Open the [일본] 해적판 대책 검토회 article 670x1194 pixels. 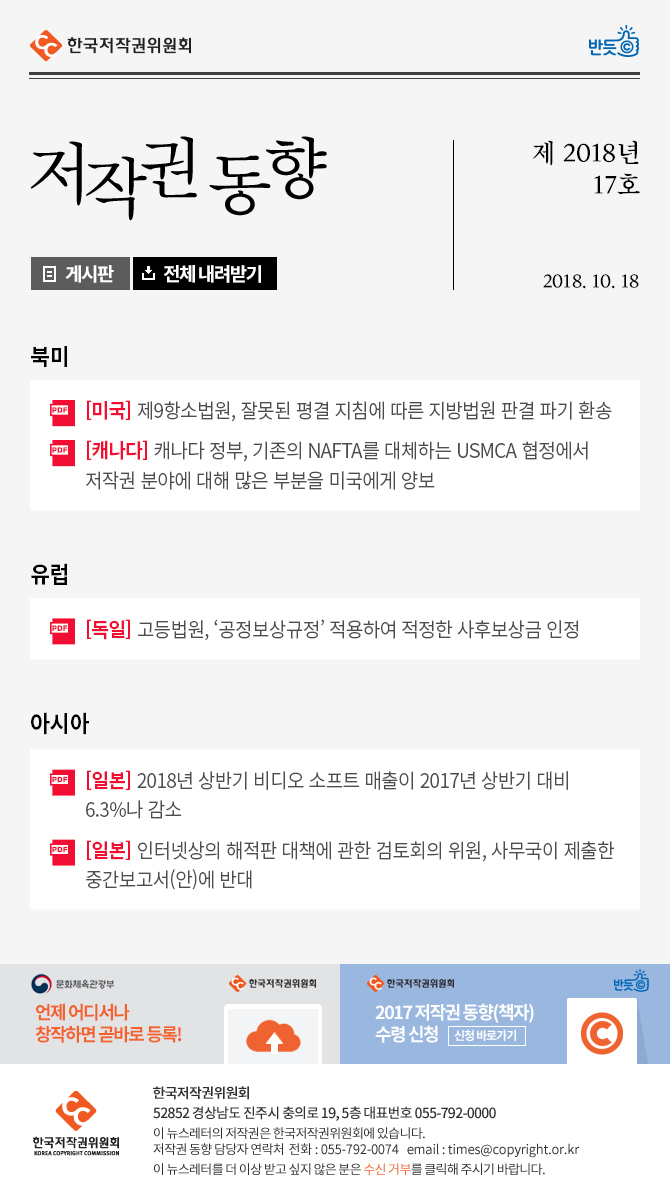pos(349,851)
